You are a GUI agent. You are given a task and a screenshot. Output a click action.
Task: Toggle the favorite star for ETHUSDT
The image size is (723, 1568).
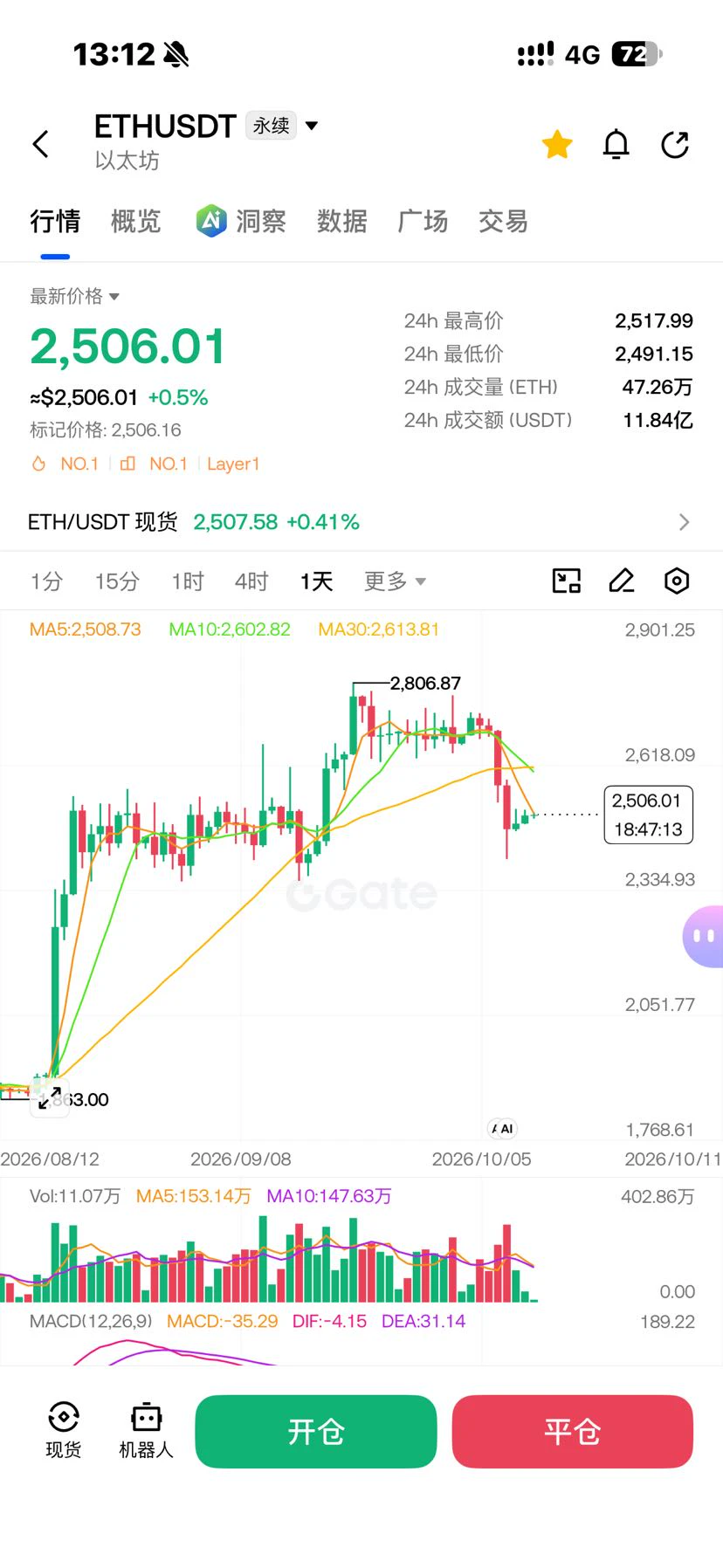pyautogui.click(x=557, y=144)
